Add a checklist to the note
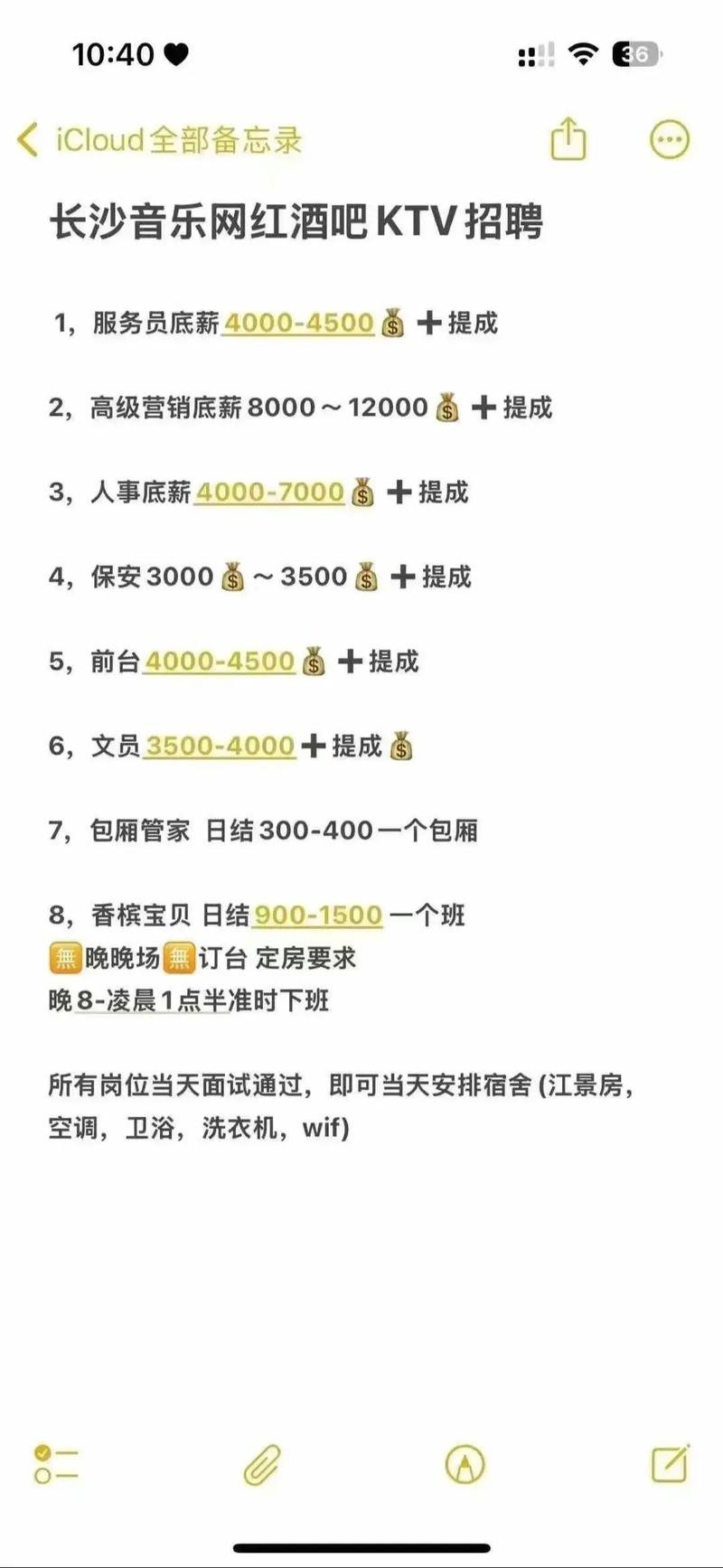Image resolution: width=723 pixels, height=1568 pixels. click(x=56, y=1463)
